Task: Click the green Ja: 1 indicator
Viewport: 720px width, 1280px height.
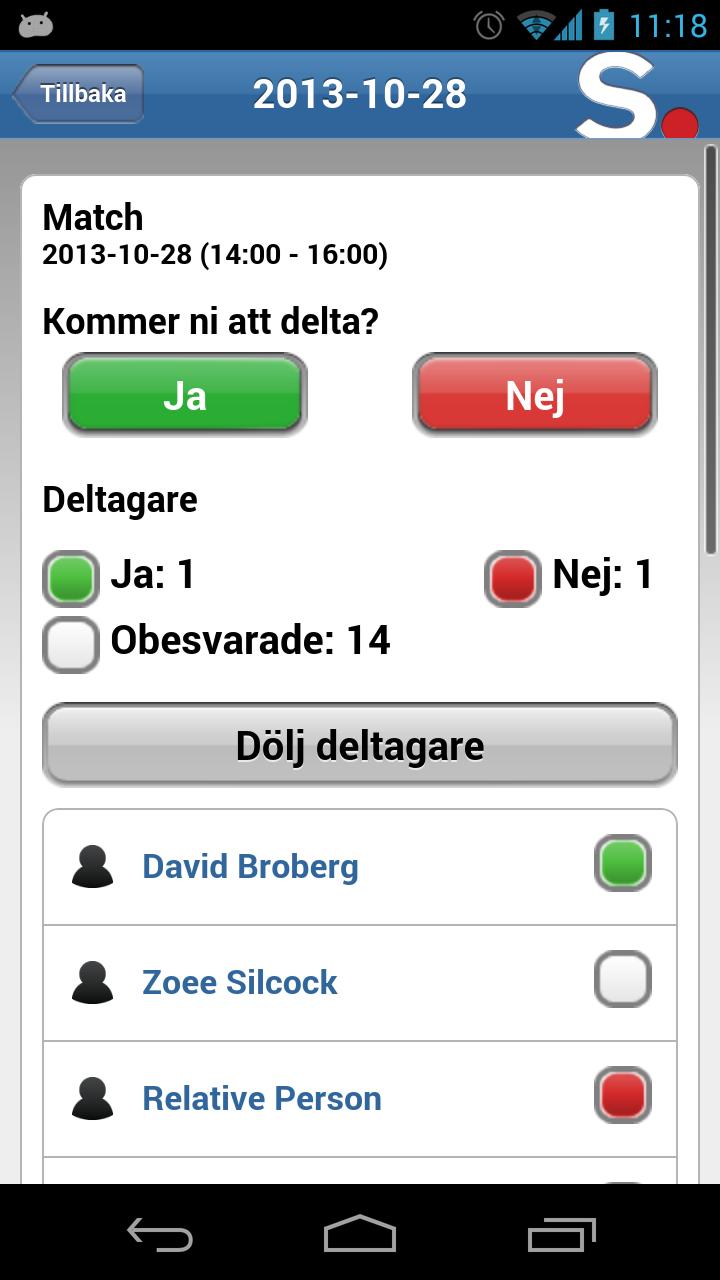Action: (70, 576)
